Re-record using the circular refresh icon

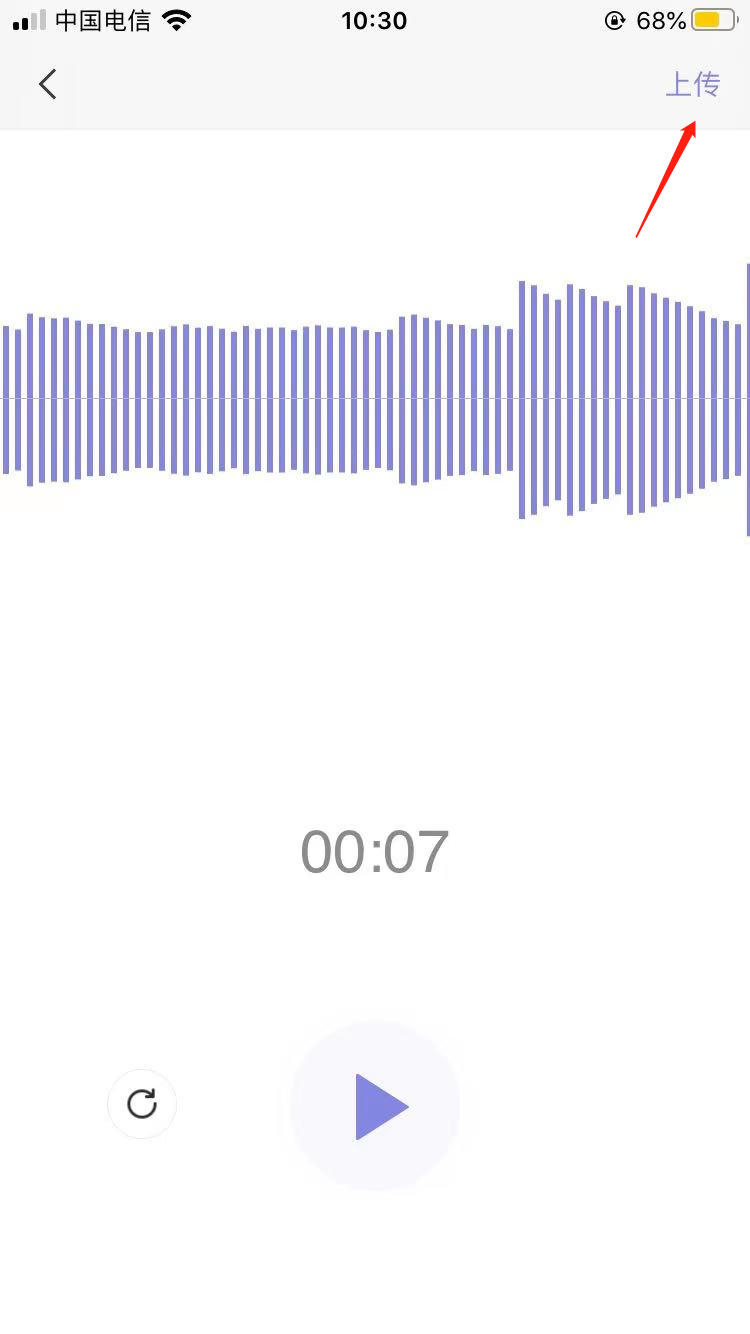142,1104
